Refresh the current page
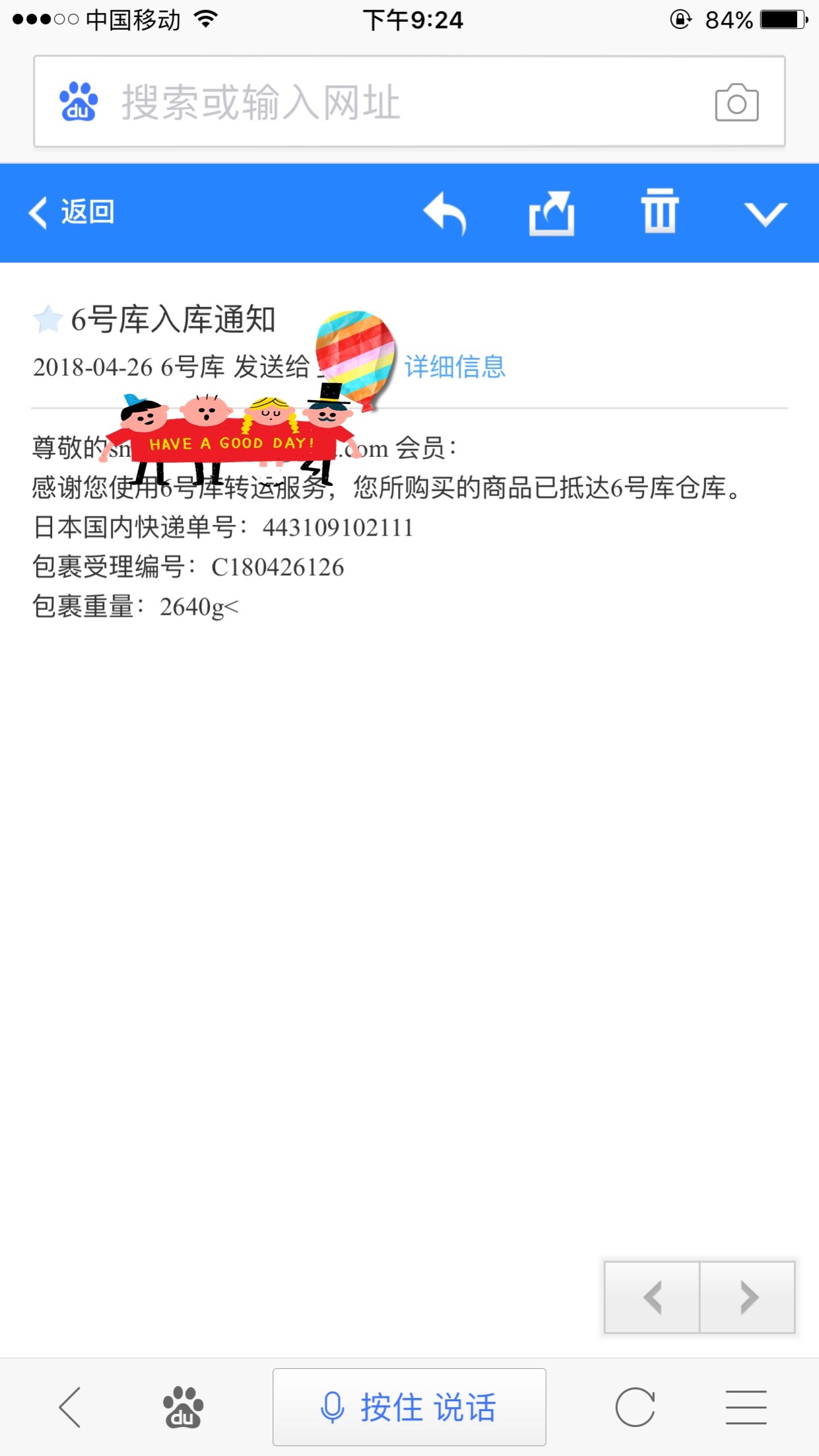Screen dimensions: 819x1456 (634, 1407)
